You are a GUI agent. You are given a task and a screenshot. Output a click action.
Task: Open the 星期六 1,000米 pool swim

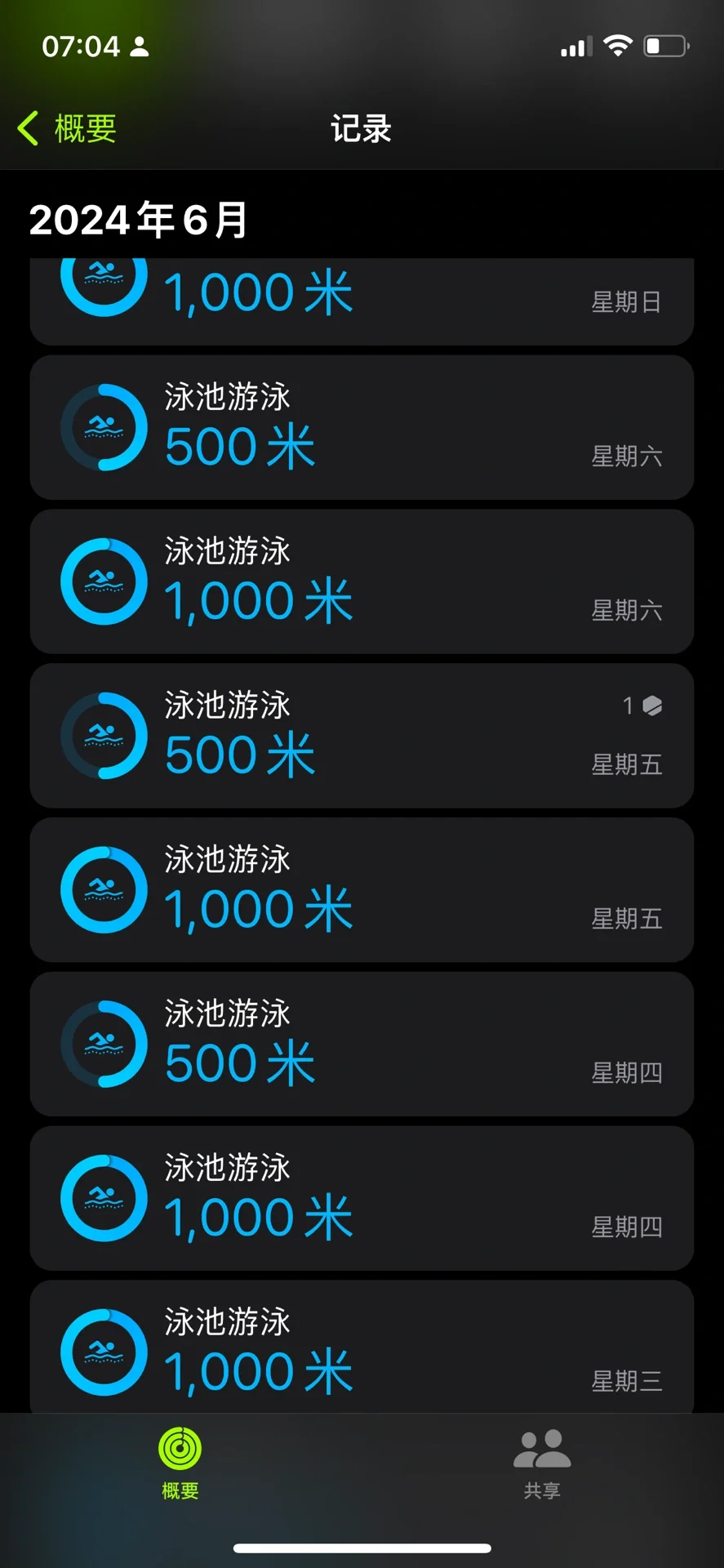point(362,581)
